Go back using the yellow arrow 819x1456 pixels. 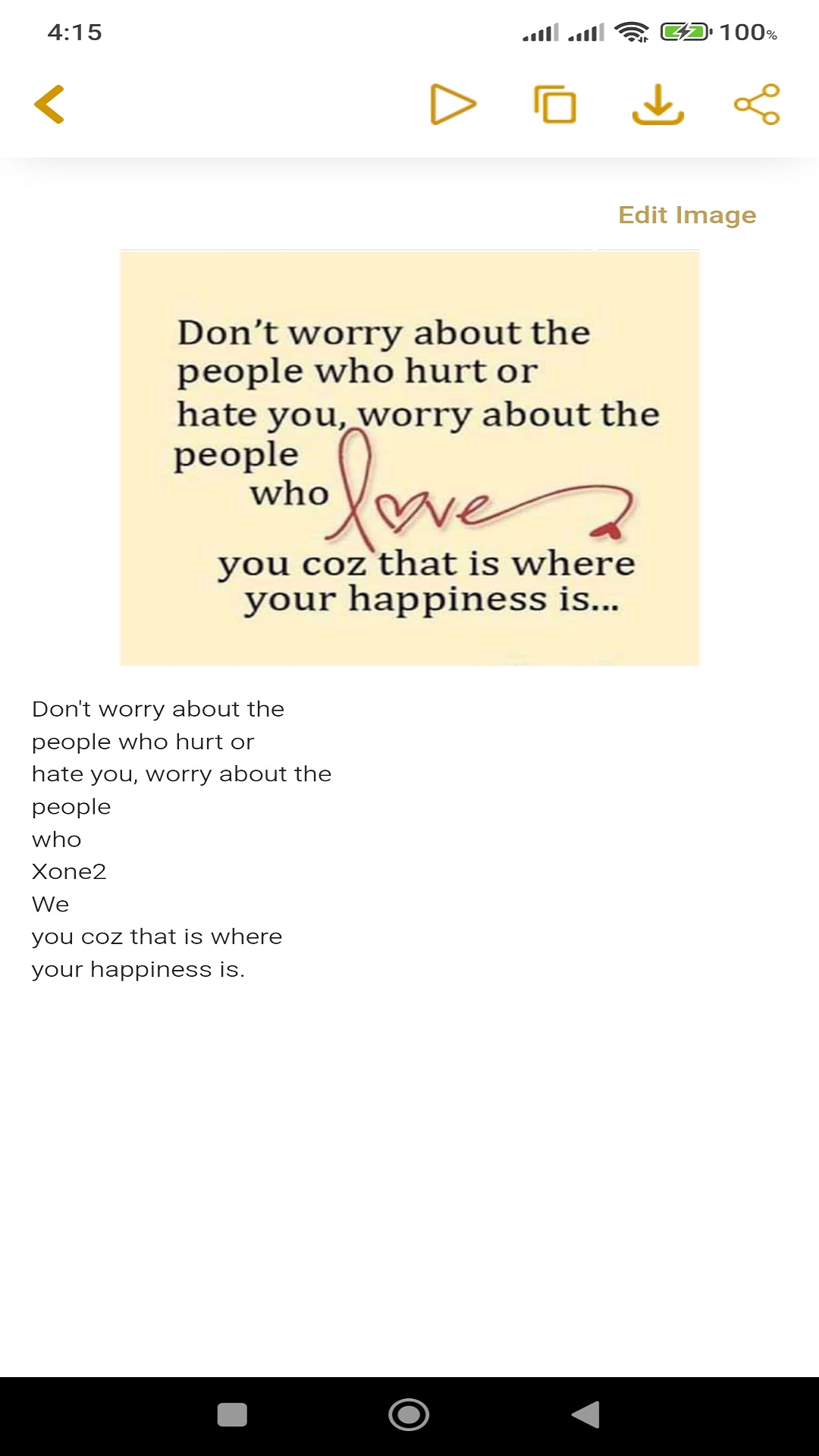point(49,104)
